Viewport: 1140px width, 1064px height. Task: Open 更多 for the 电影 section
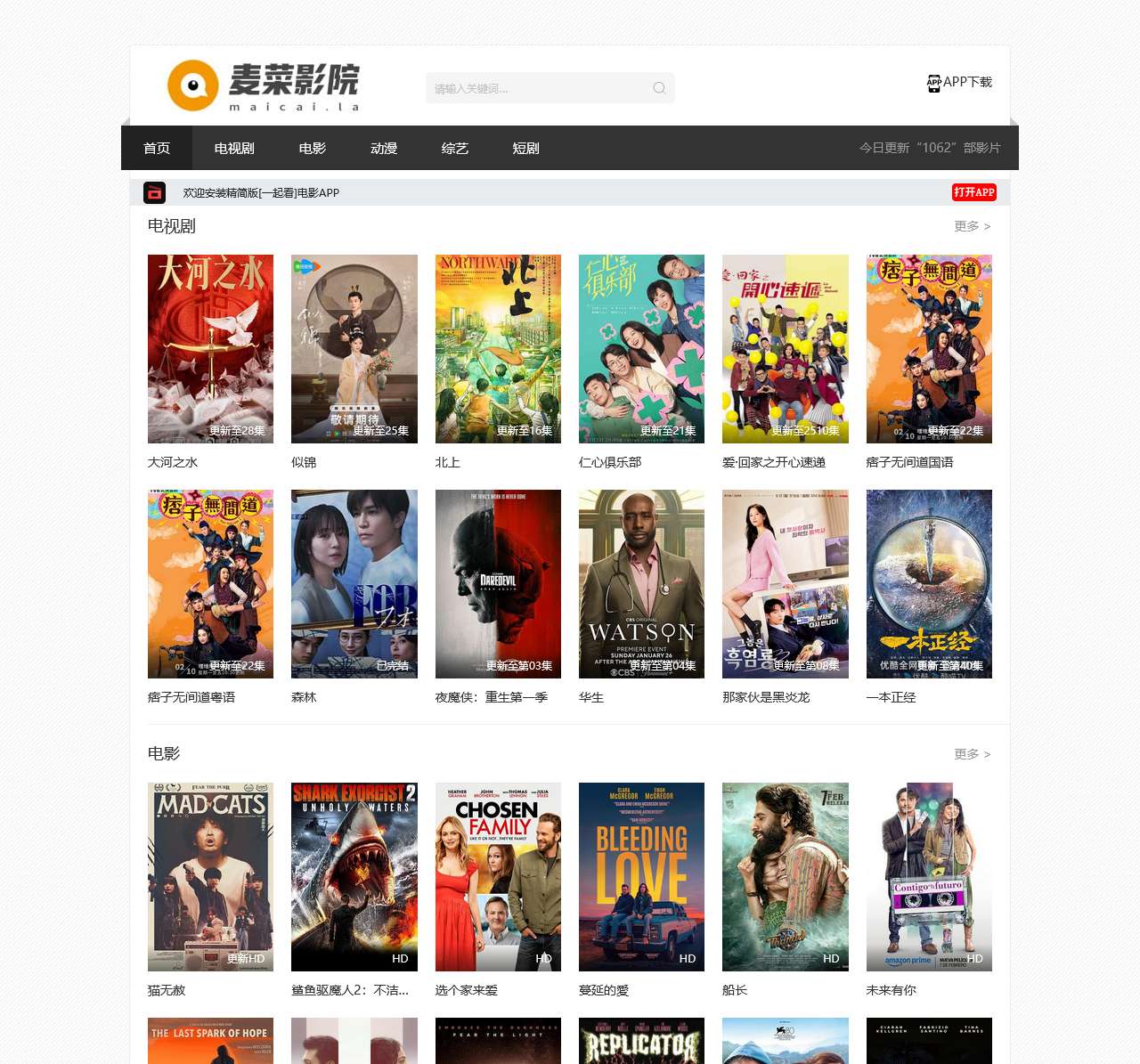pos(972,754)
